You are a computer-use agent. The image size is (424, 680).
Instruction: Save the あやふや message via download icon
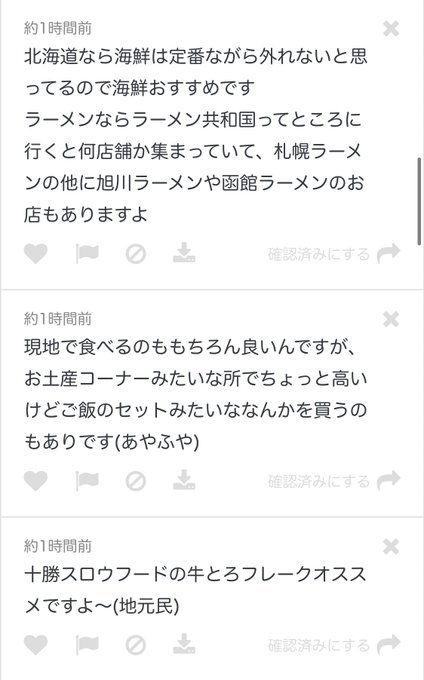pyautogui.click(x=184, y=480)
